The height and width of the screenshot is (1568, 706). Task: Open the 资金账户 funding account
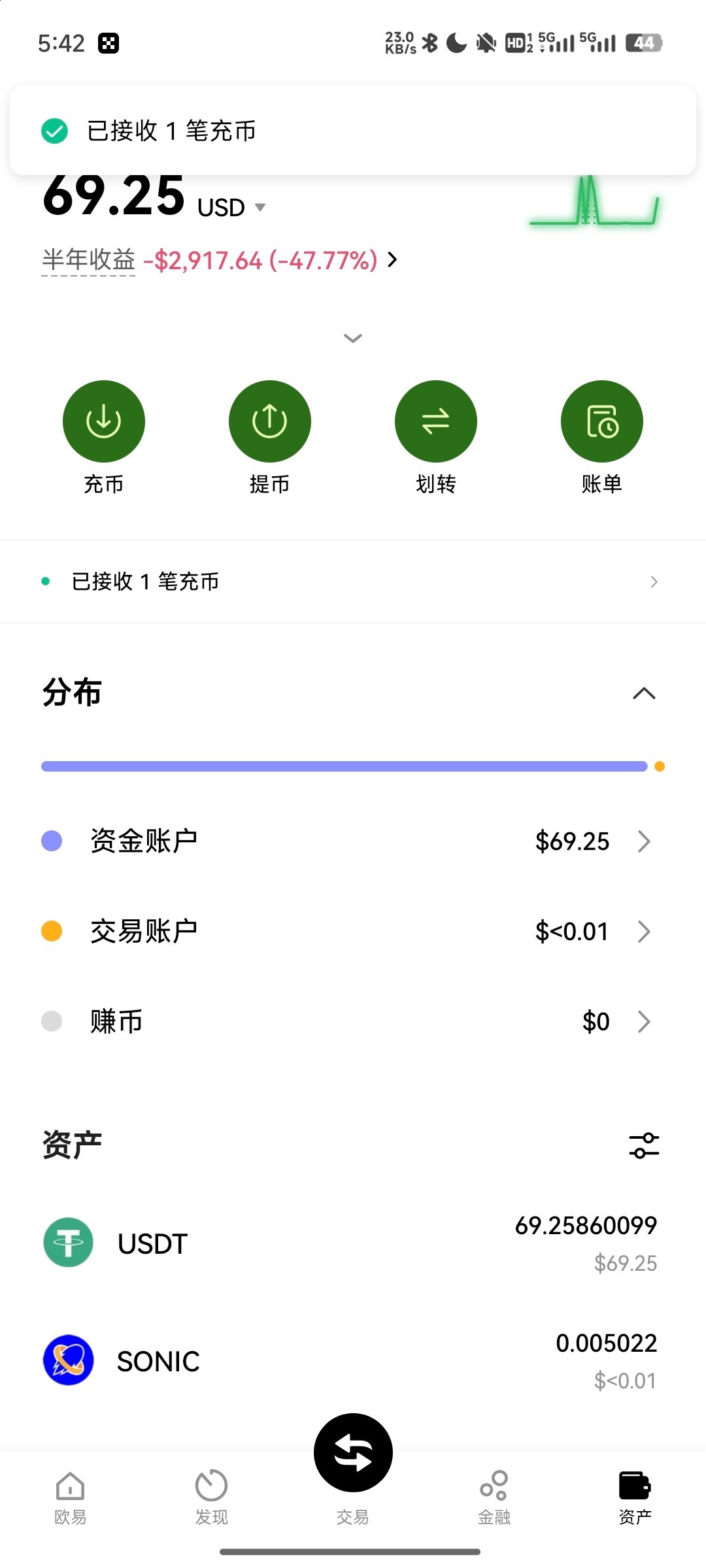(x=353, y=841)
